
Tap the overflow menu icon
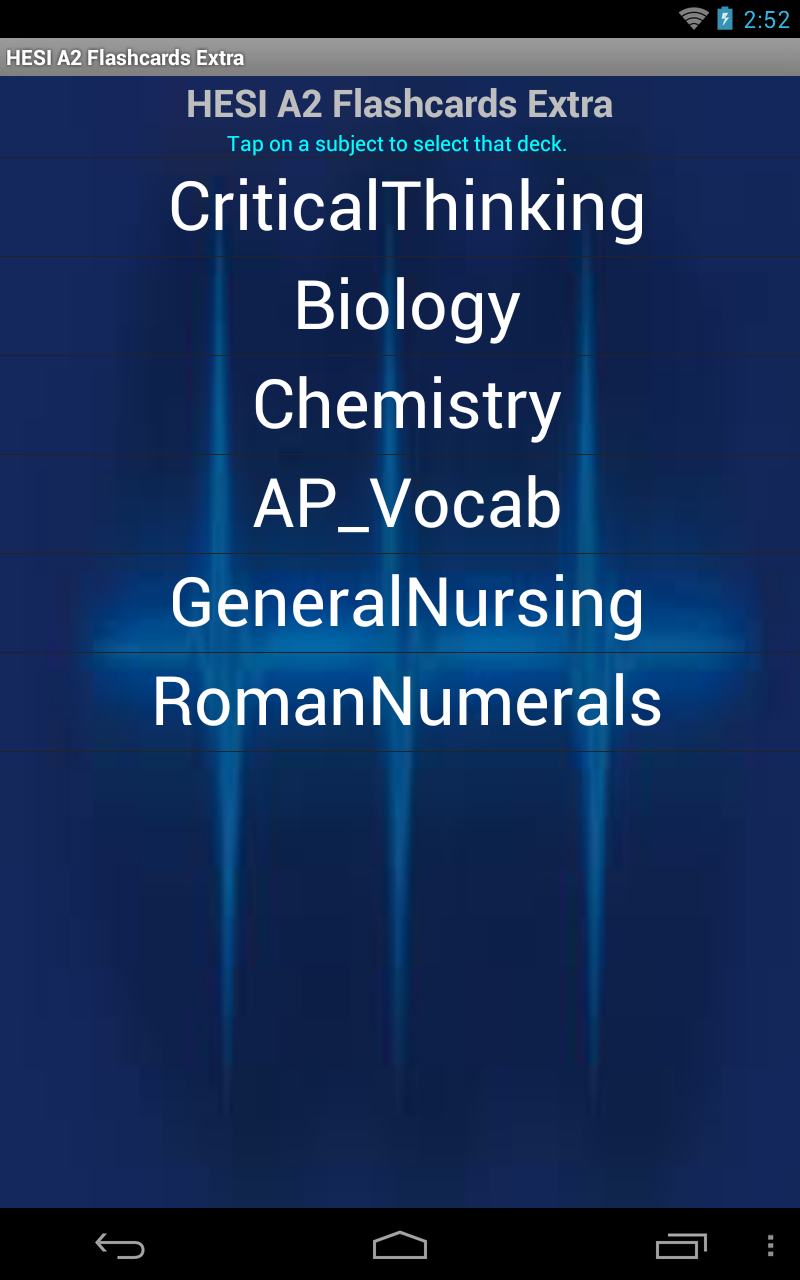(x=770, y=1247)
